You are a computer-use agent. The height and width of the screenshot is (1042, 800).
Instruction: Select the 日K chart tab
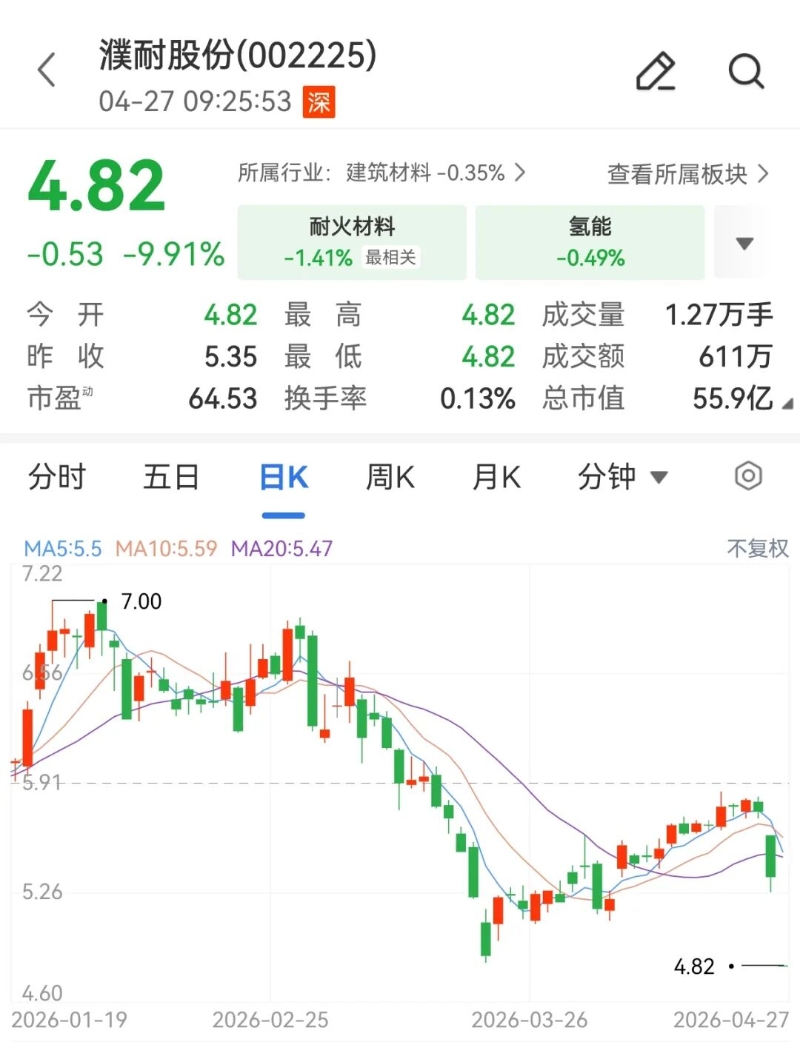283,477
